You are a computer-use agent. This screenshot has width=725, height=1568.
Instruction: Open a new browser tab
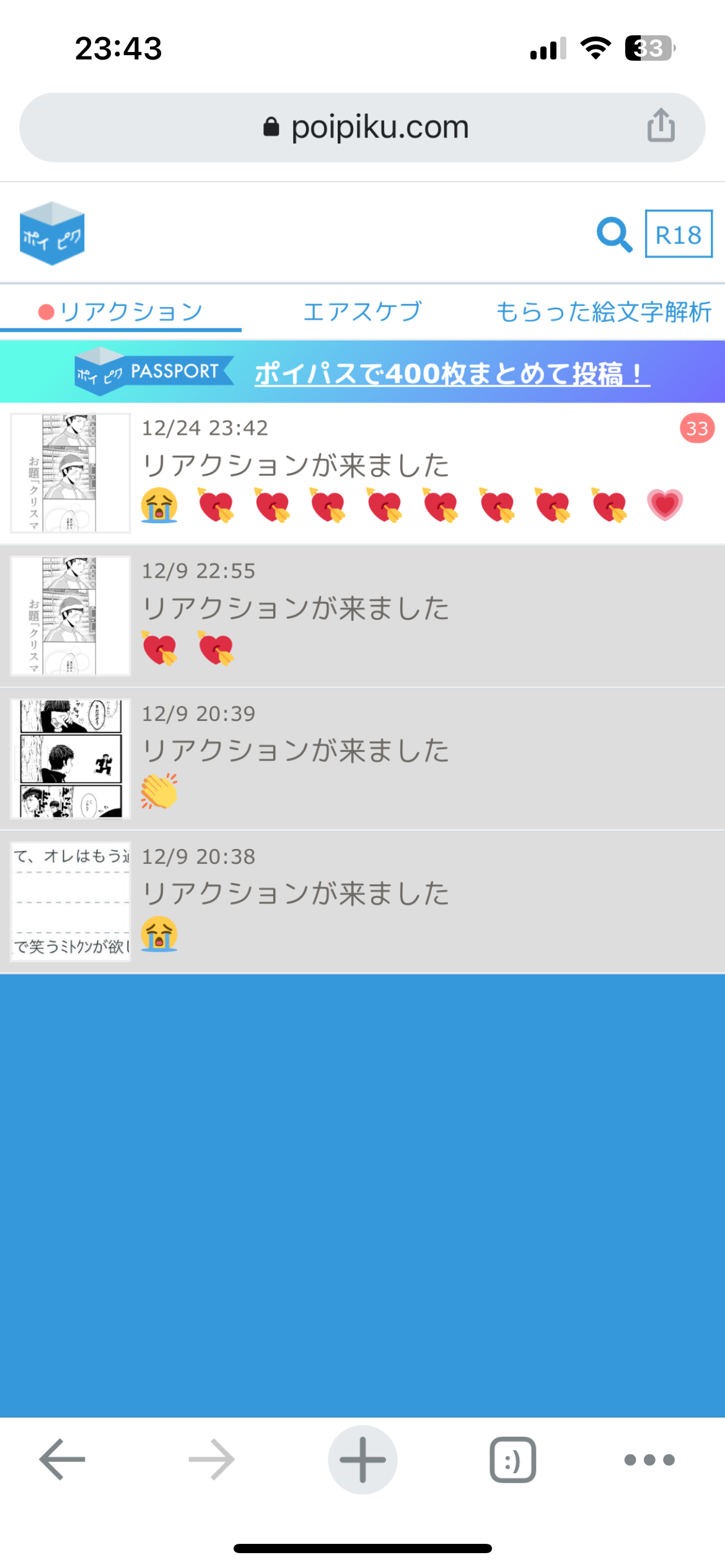coord(362,1460)
